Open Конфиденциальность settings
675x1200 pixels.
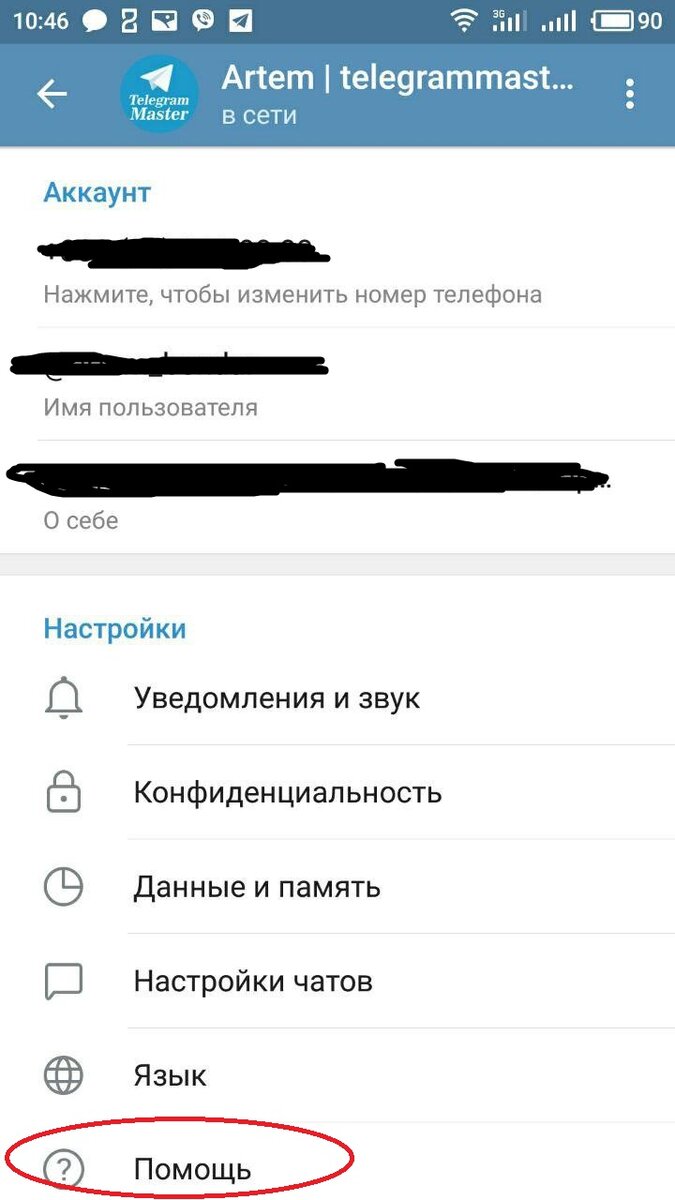[x=288, y=793]
